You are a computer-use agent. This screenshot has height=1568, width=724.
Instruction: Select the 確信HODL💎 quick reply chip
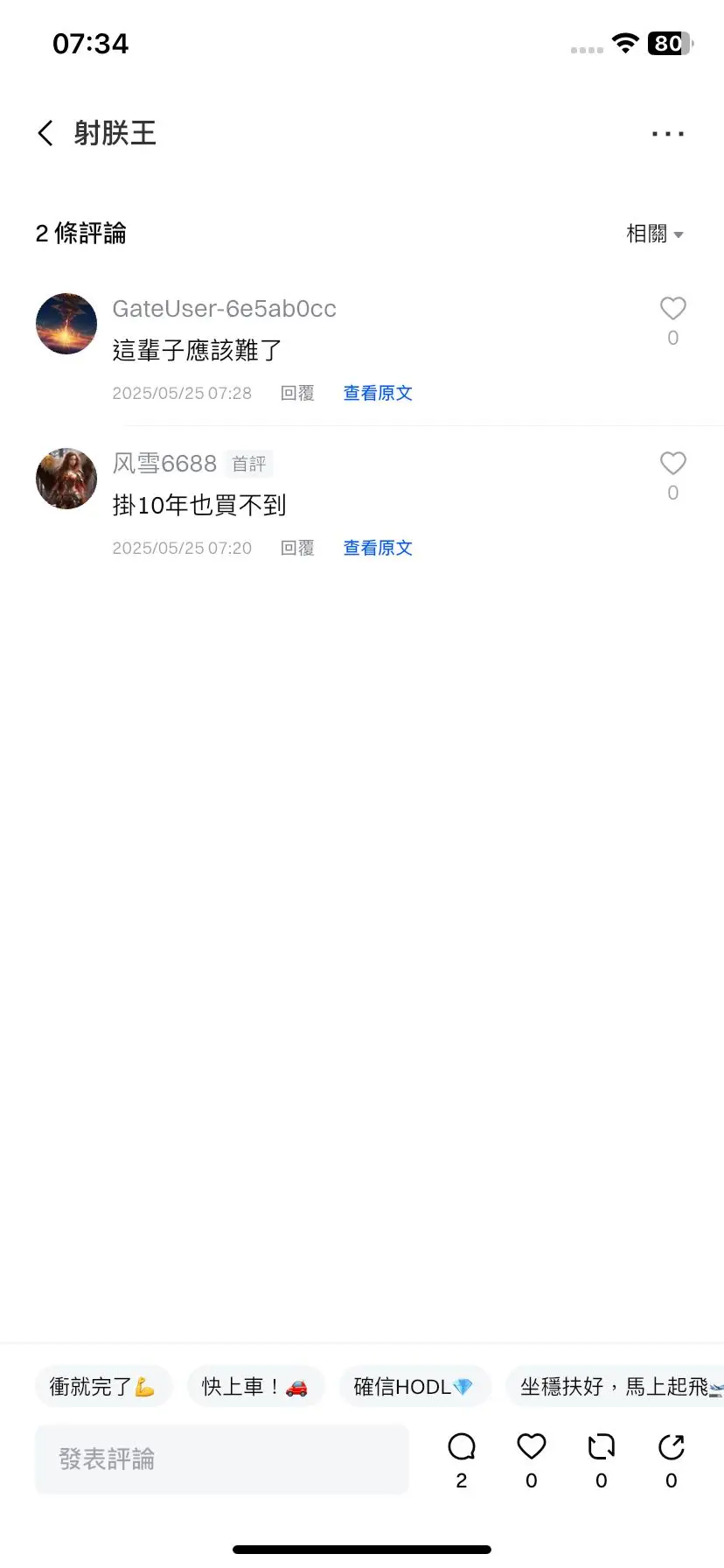pos(414,1386)
